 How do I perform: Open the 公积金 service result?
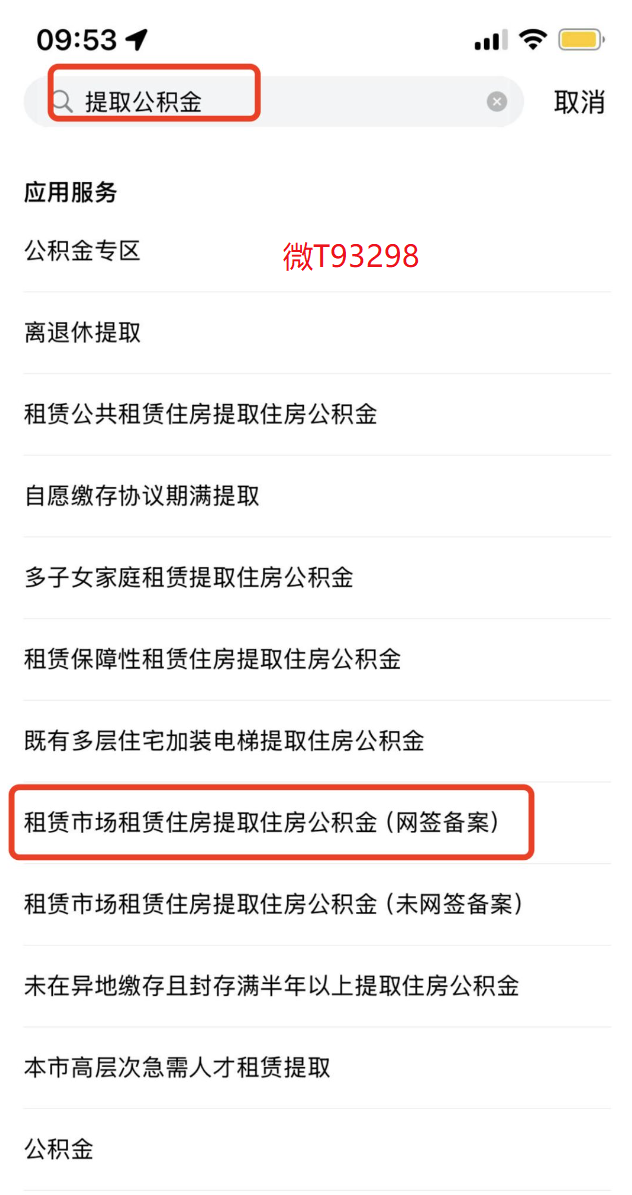(x=59, y=1149)
